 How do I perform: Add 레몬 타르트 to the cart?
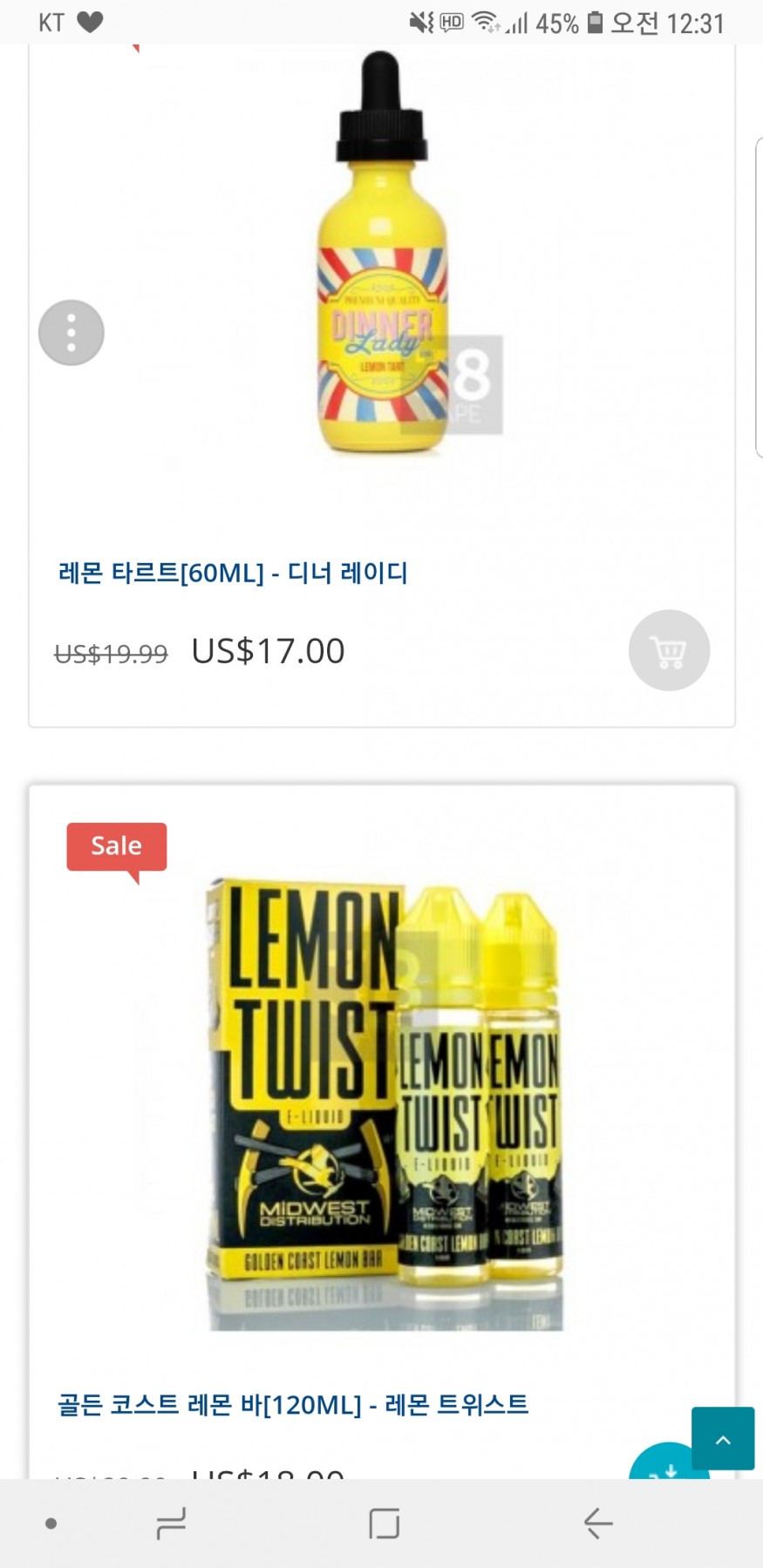669,650
